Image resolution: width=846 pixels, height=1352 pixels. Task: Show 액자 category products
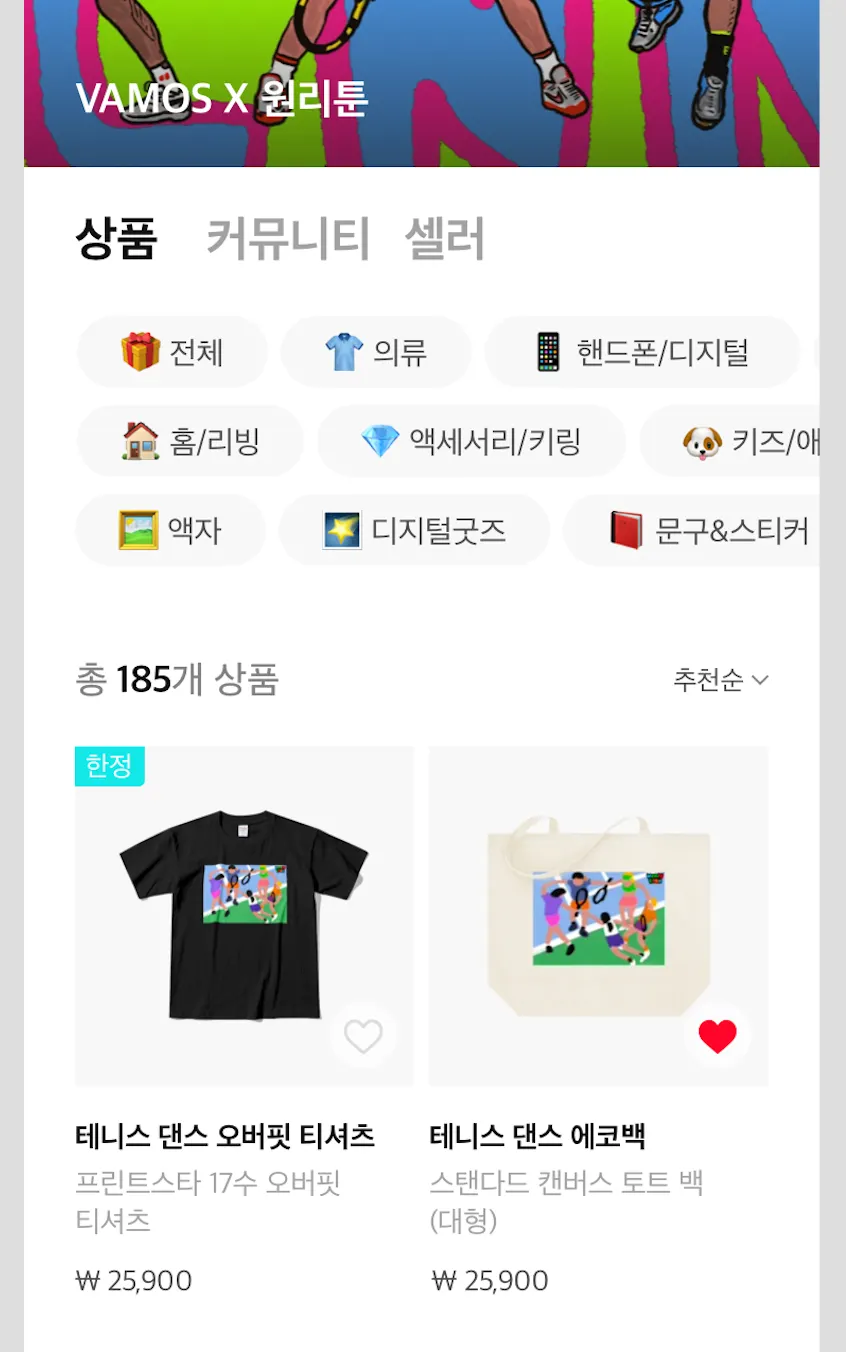pyautogui.click(x=170, y=530)
